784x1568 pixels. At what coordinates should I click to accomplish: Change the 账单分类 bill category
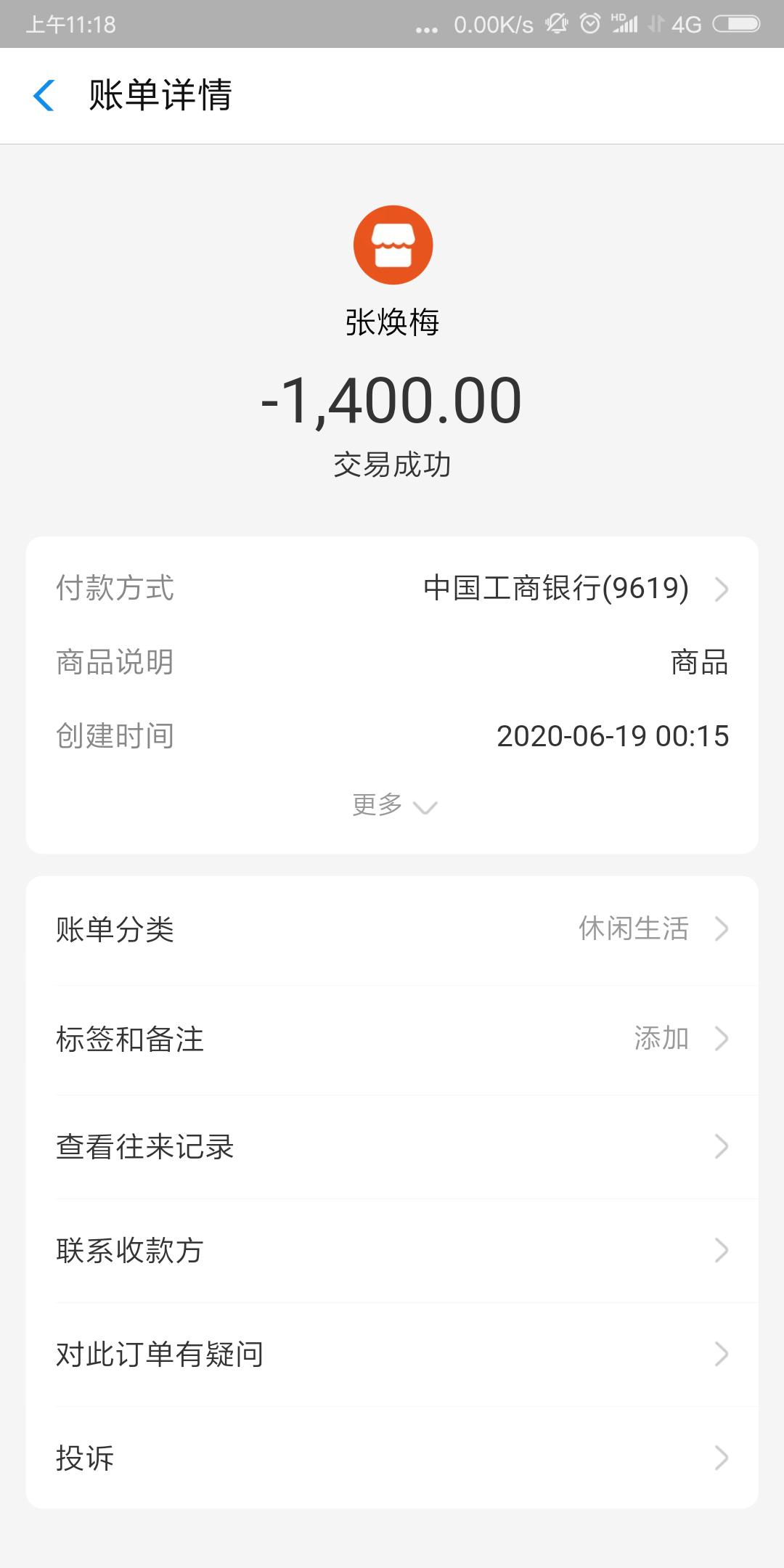(x=392, y=930)
